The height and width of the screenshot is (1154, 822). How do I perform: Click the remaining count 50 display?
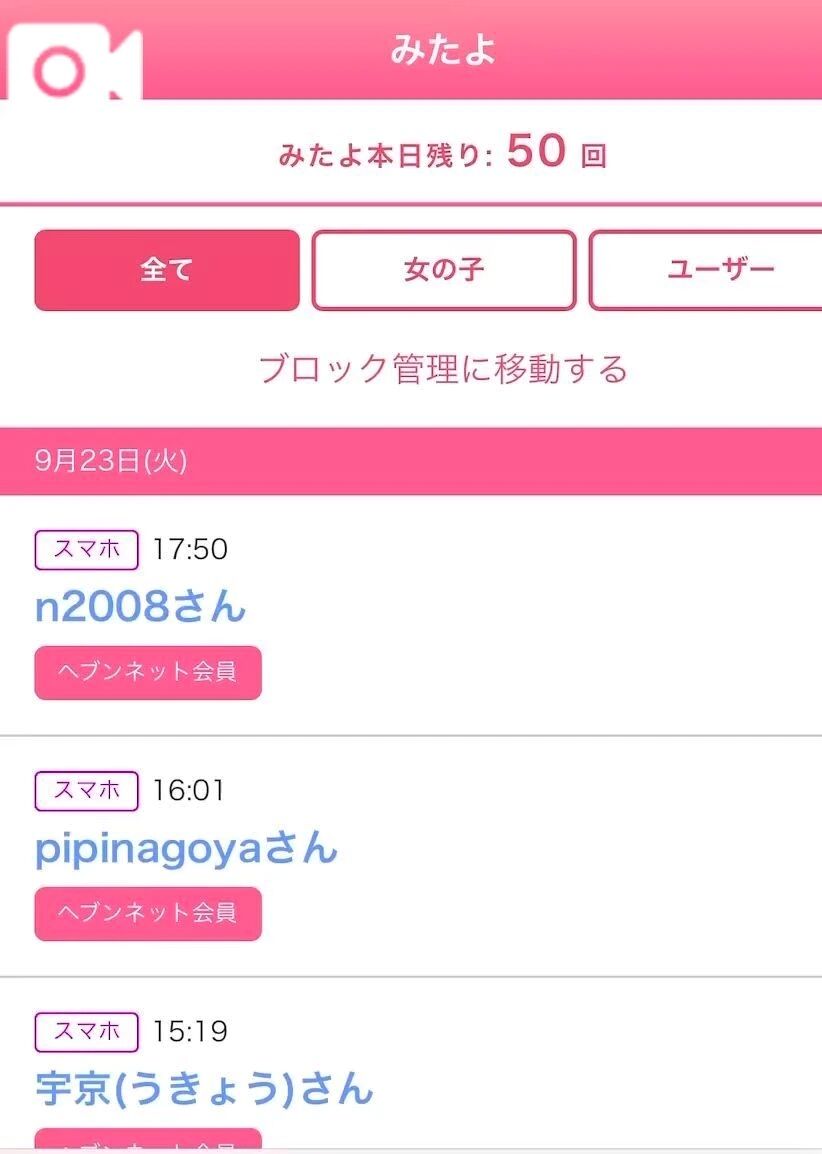[536, 150]
